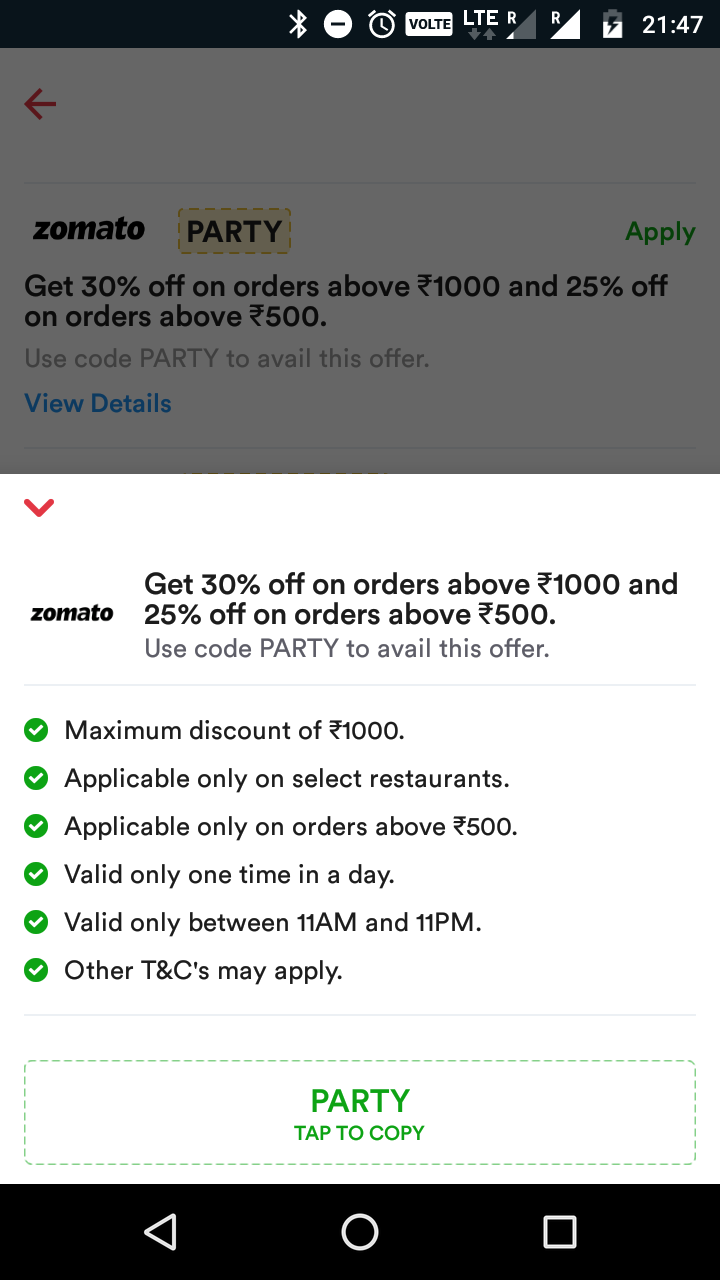The height and width of the screenshot is (1280, 720).
Task: Tap the PARTY code box to copy it
Action: coord(360,1113)
